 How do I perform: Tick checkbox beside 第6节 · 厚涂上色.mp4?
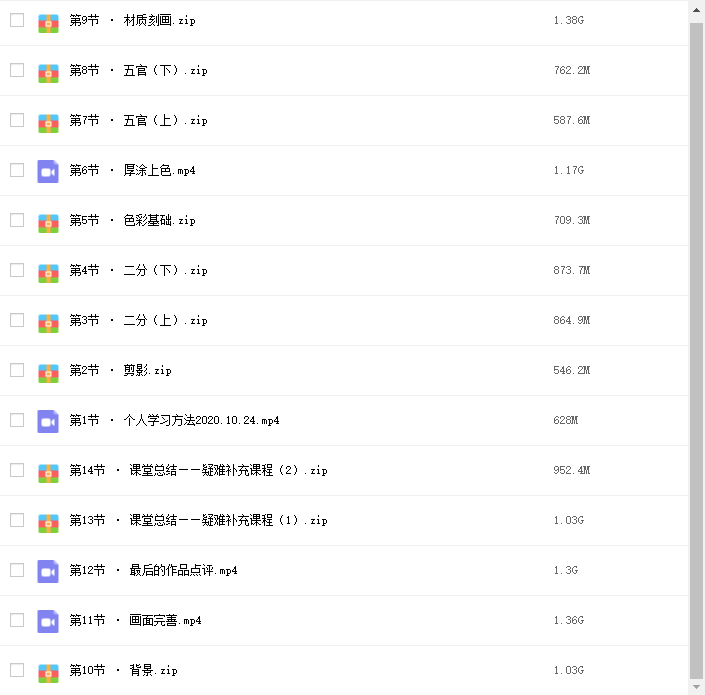pos(17,170)
